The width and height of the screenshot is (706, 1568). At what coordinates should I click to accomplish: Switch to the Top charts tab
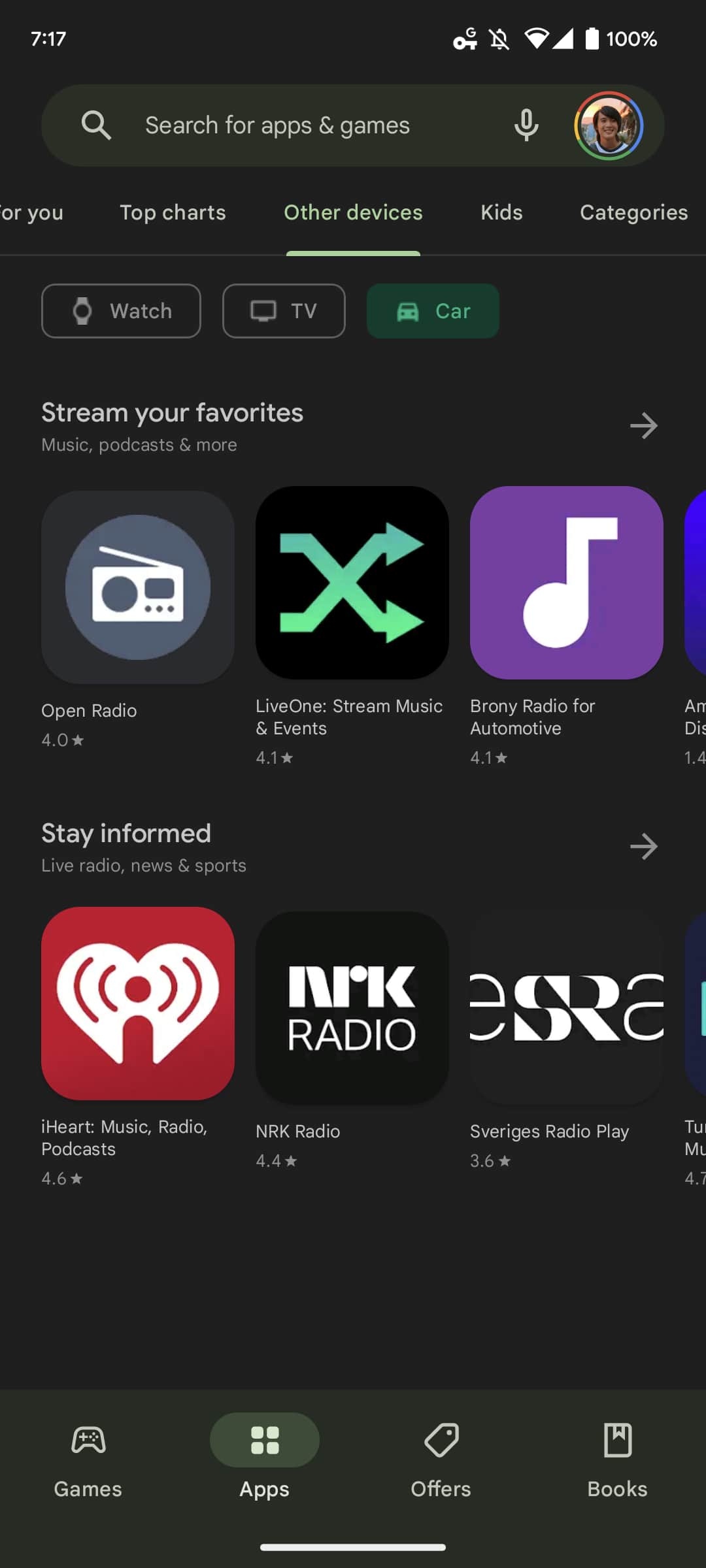click(173, 213)
